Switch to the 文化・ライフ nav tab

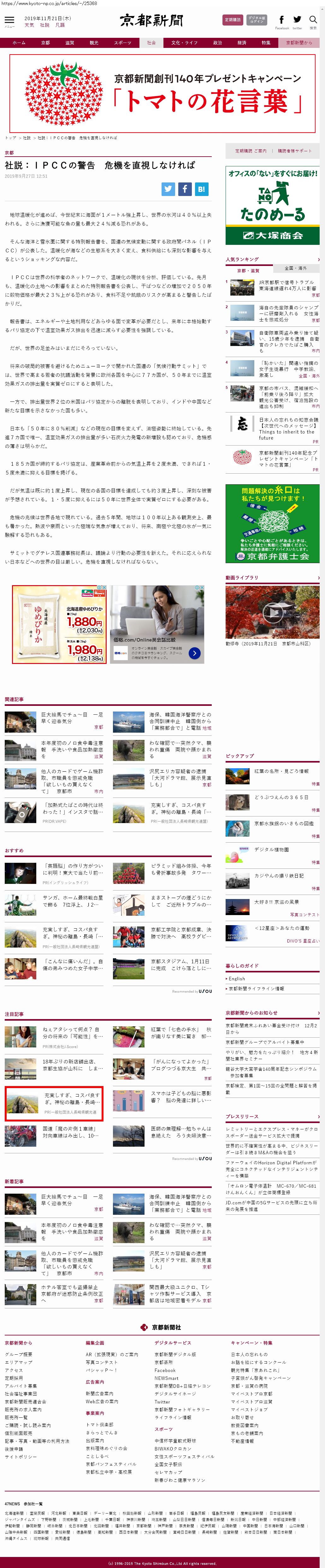[x=184, y=43]
